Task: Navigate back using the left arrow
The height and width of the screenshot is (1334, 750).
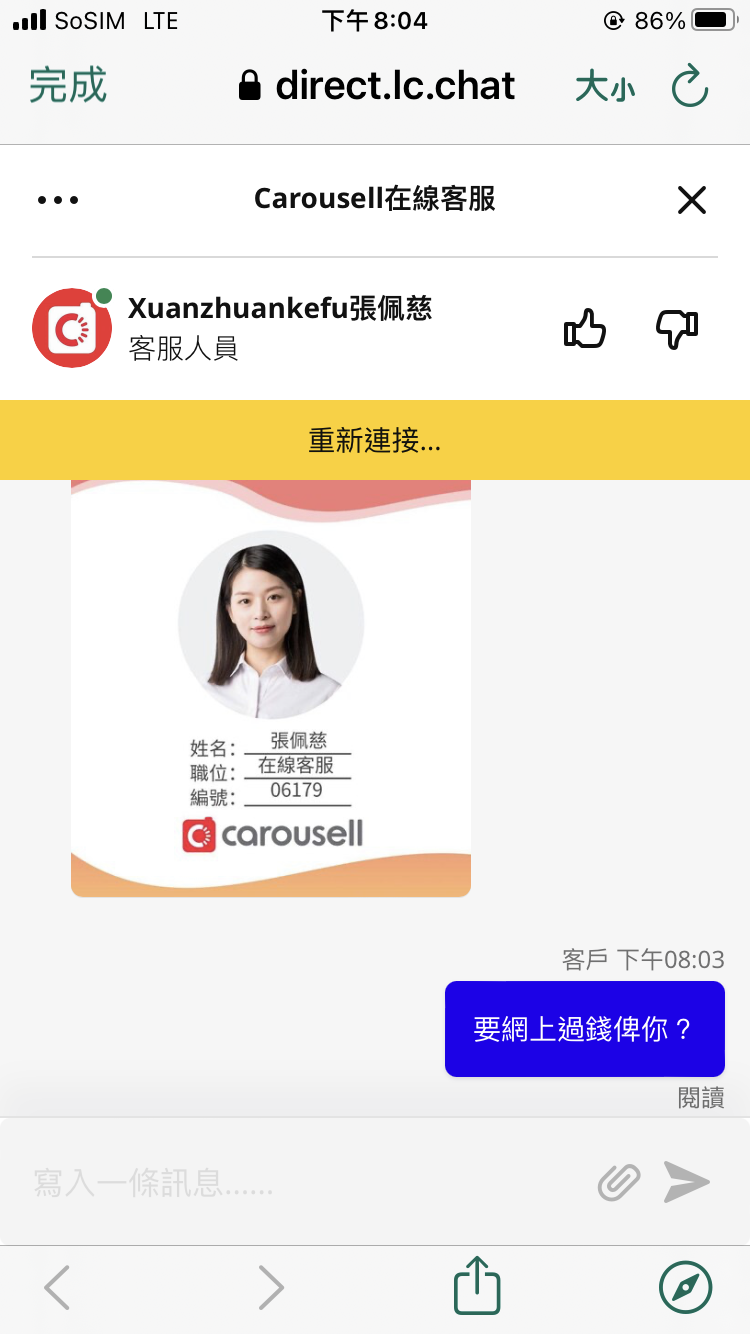Action: point(56,1287)
